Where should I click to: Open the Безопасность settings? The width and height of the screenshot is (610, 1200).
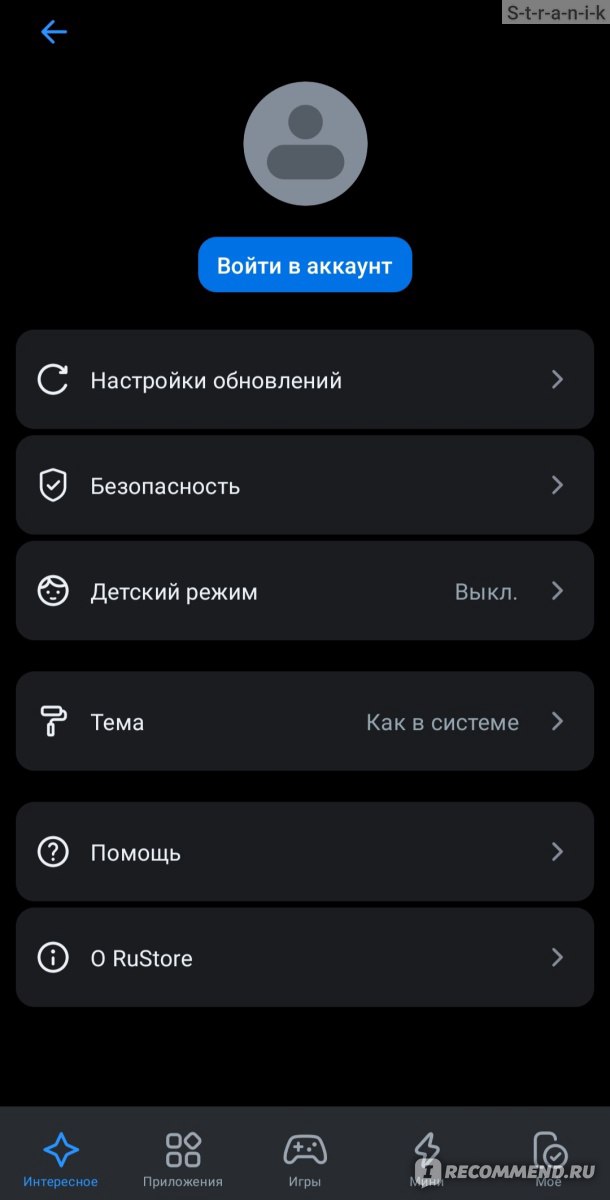click(x=305, y=486)
